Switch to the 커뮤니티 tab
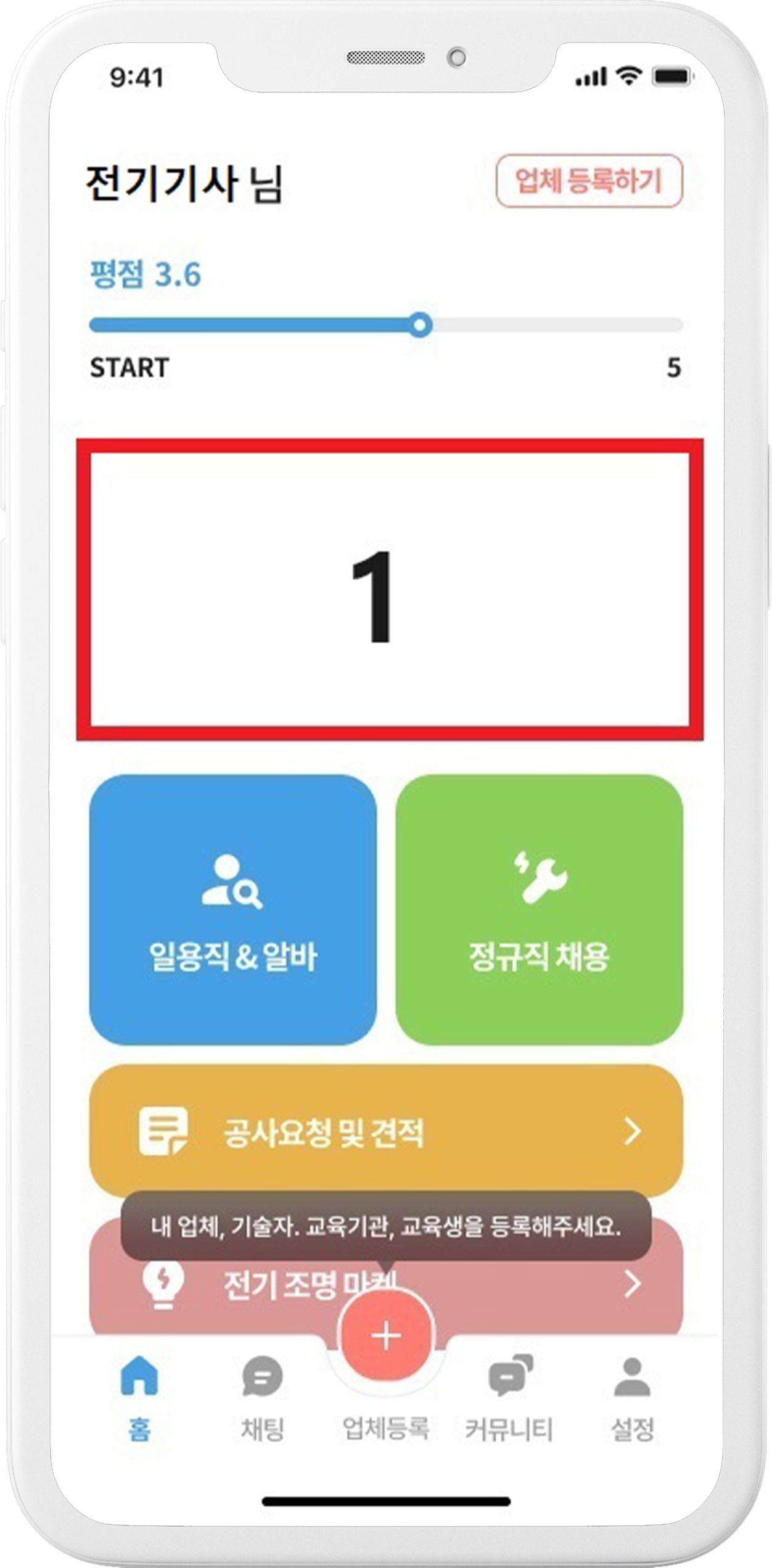The height and width of the screenshot is (1568, 772). [509, 1397]
